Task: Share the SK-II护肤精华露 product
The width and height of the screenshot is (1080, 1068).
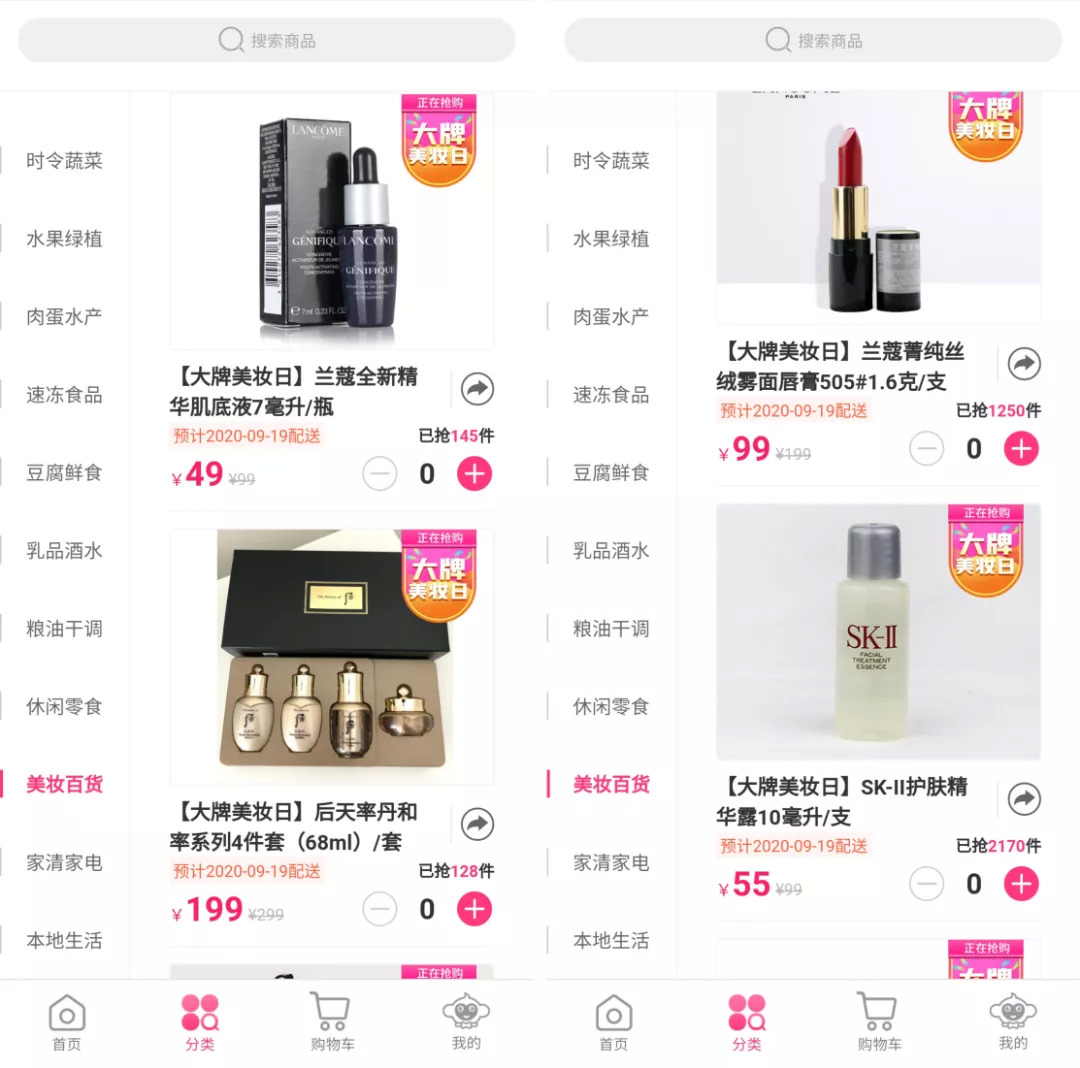Action: [x=1024, y=799]
